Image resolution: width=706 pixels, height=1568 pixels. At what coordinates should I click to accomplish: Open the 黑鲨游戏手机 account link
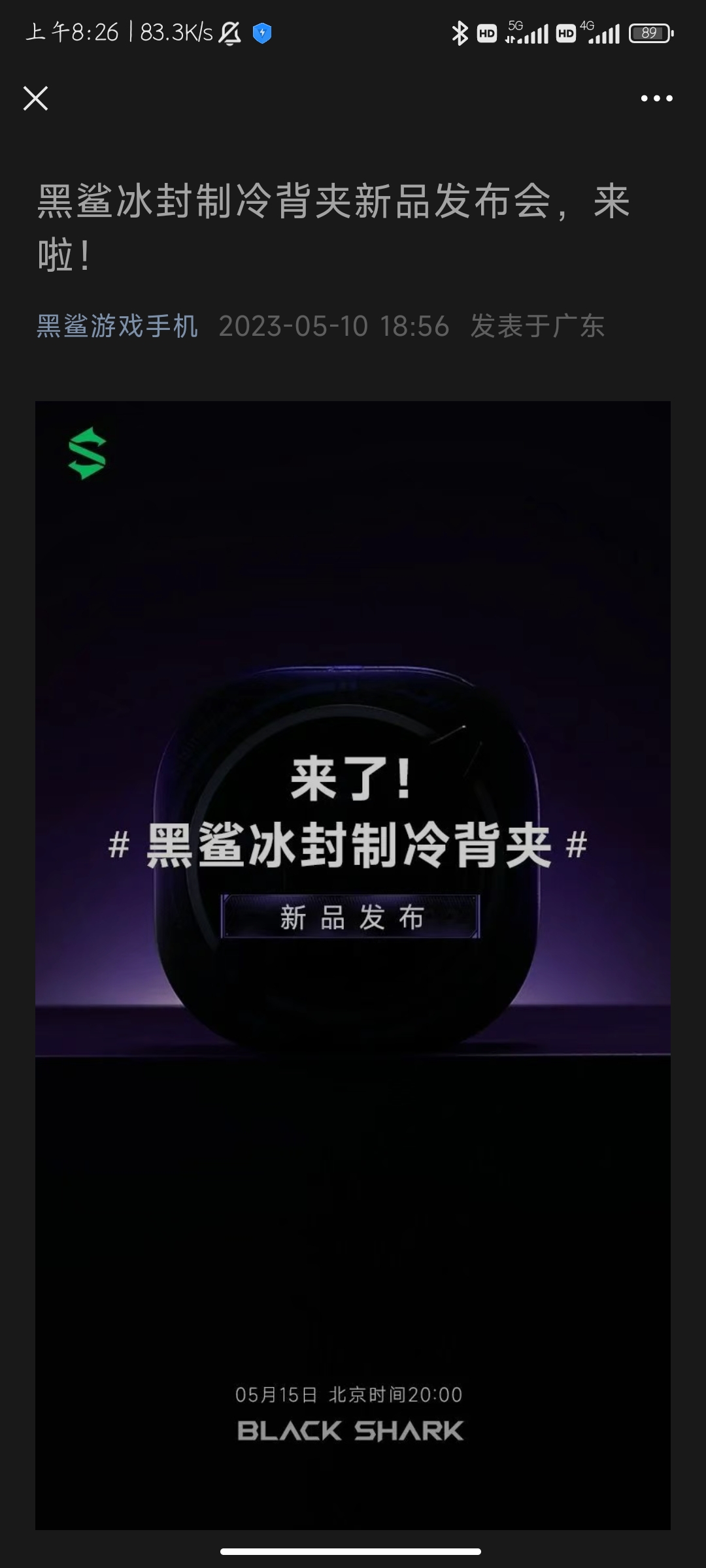(117, 326)
